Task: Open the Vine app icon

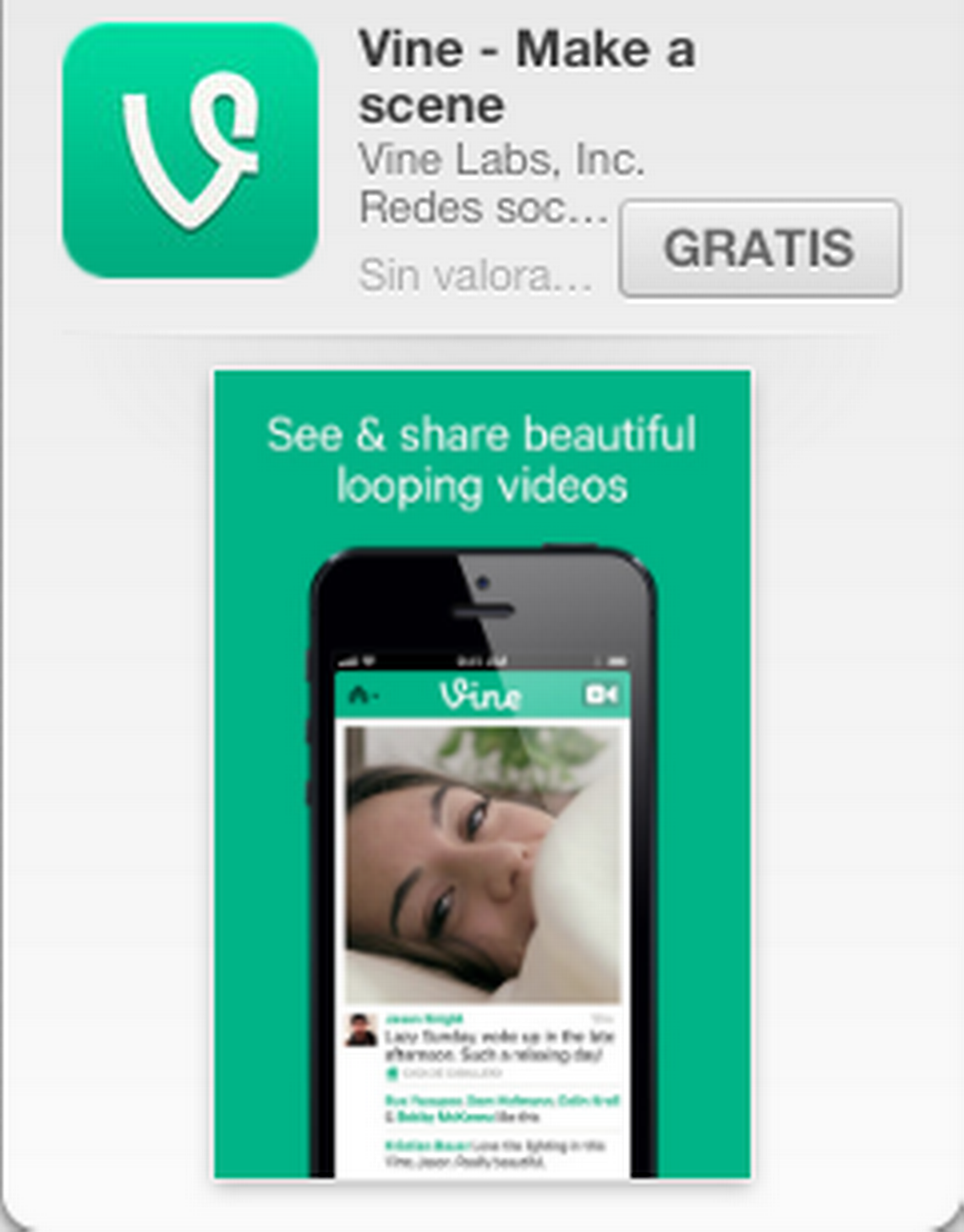Action: point(190,151)
